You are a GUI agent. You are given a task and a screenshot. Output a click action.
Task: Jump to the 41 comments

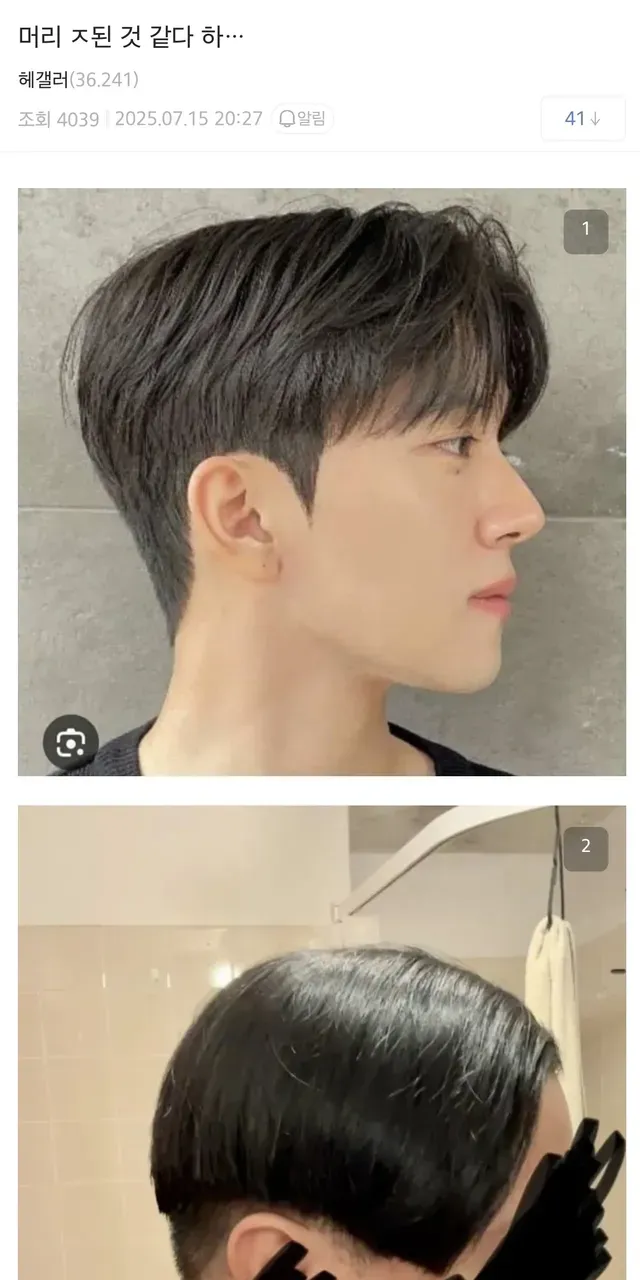tap(582, 119)
